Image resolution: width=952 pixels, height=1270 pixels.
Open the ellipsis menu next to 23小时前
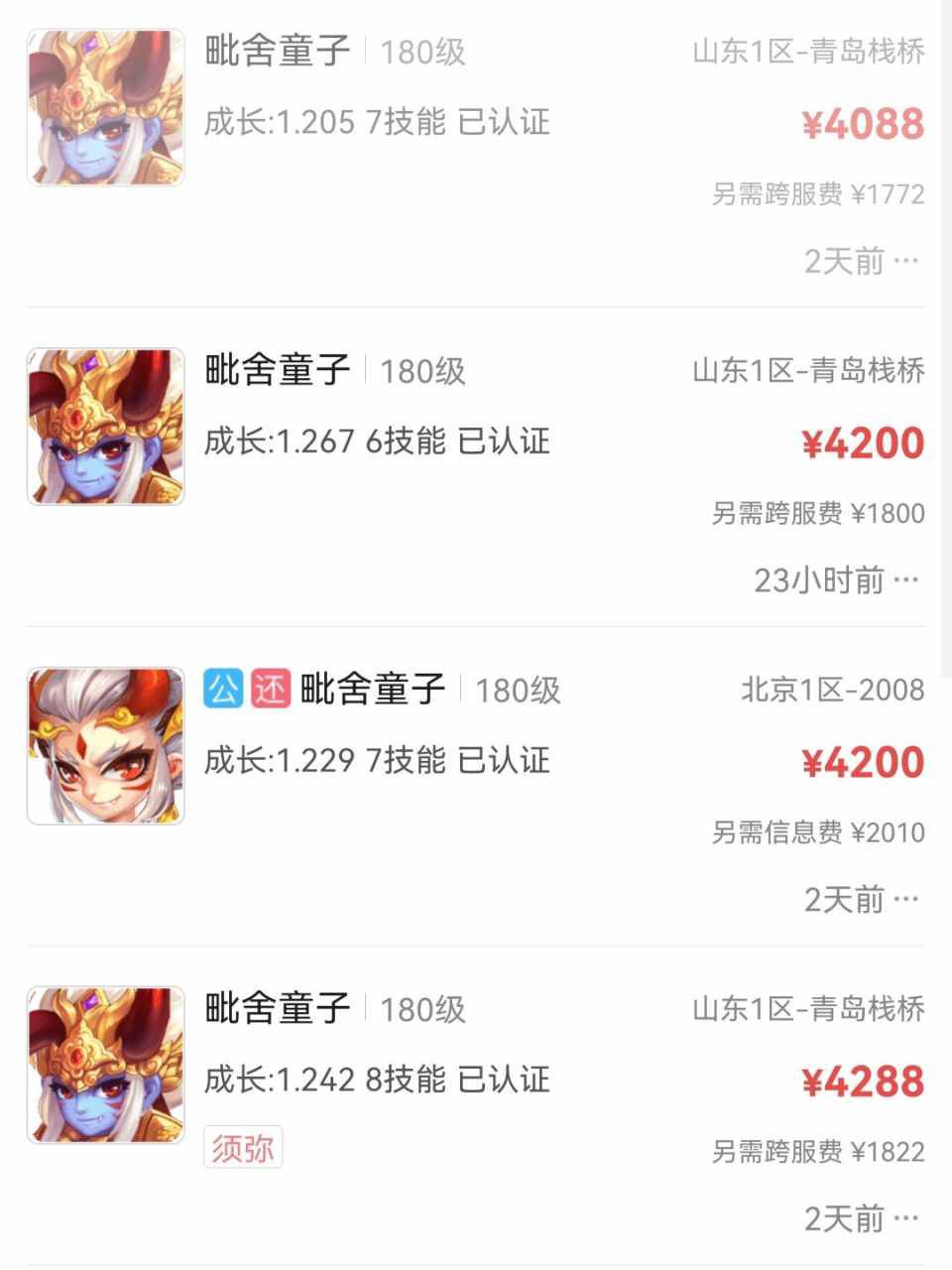(x=904, y=579)
